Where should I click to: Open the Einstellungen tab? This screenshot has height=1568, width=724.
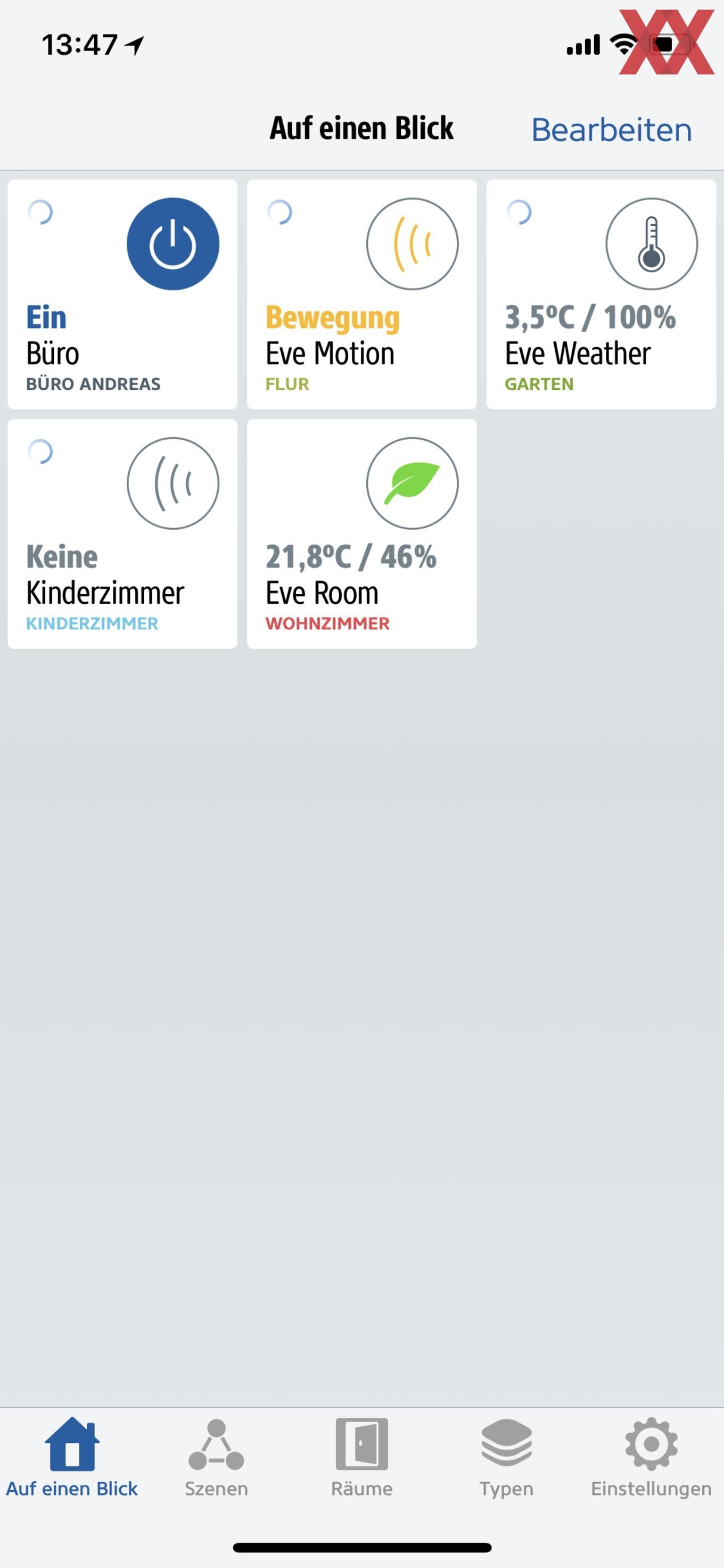click(x=651, y=1458)
